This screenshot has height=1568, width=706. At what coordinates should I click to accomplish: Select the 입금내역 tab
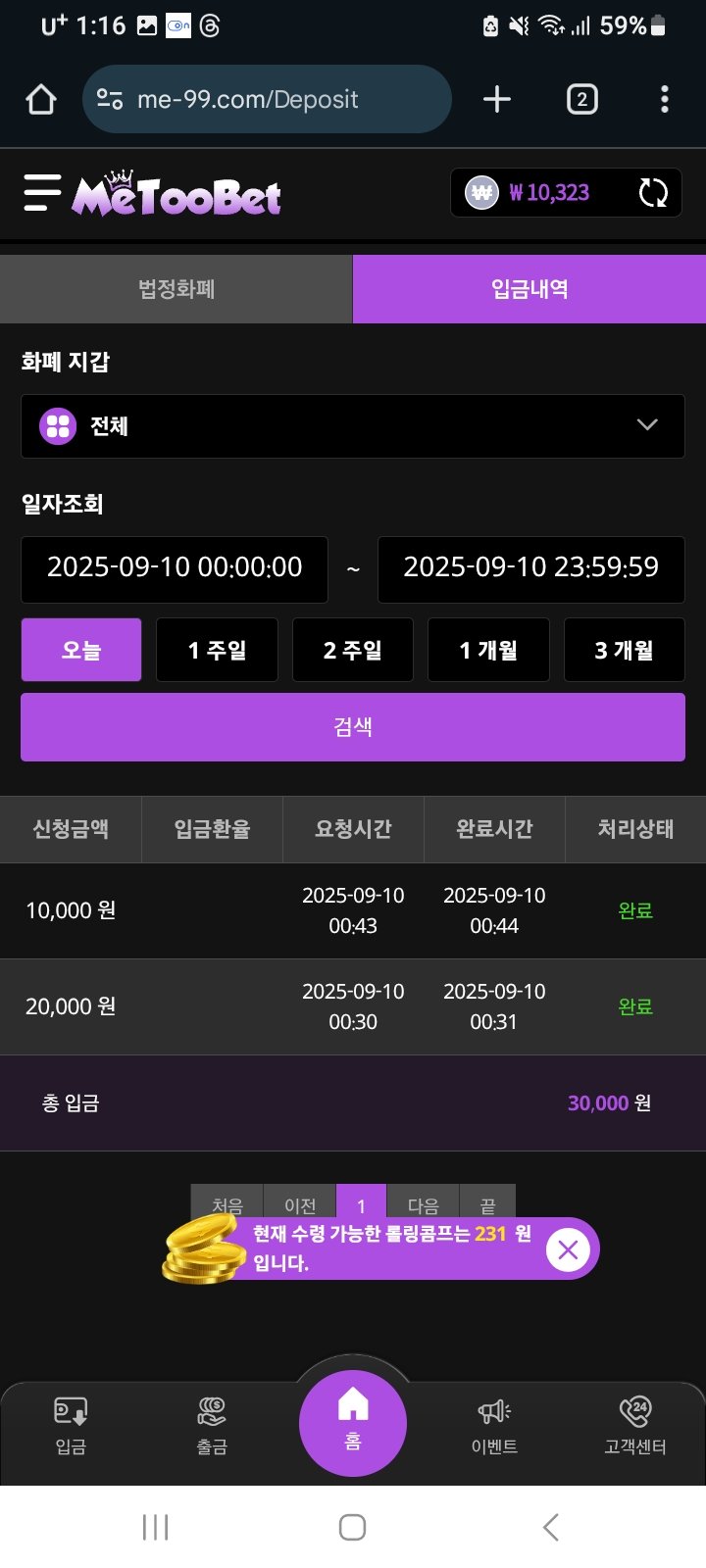point(529,289)
